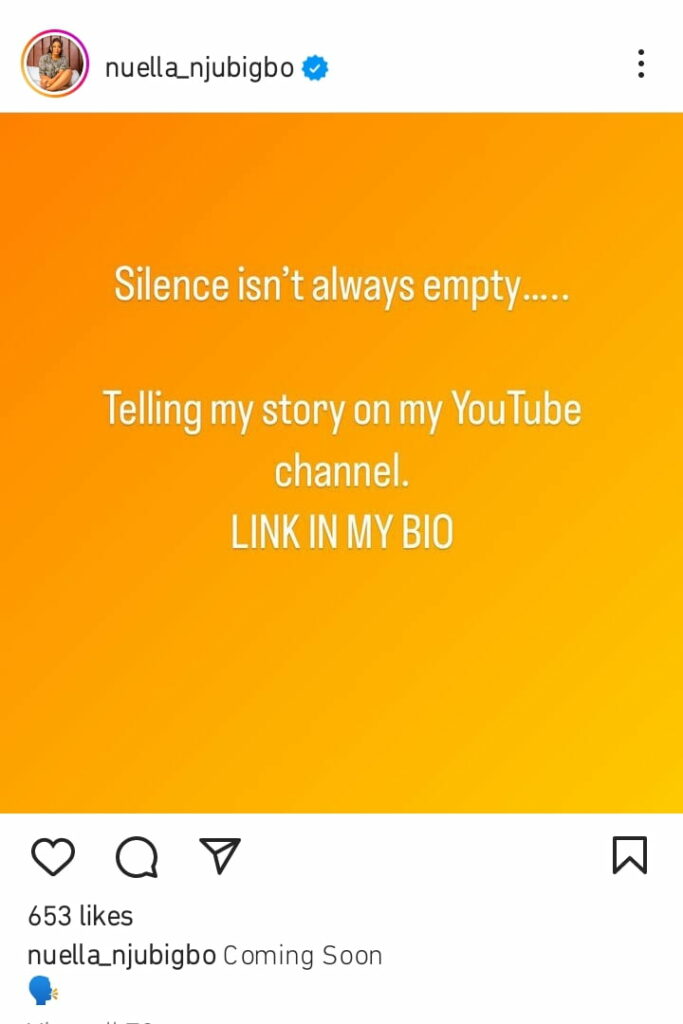View who liked via 653 likes
Screen dimensions: 683x1024
click(x=80, y=916)
